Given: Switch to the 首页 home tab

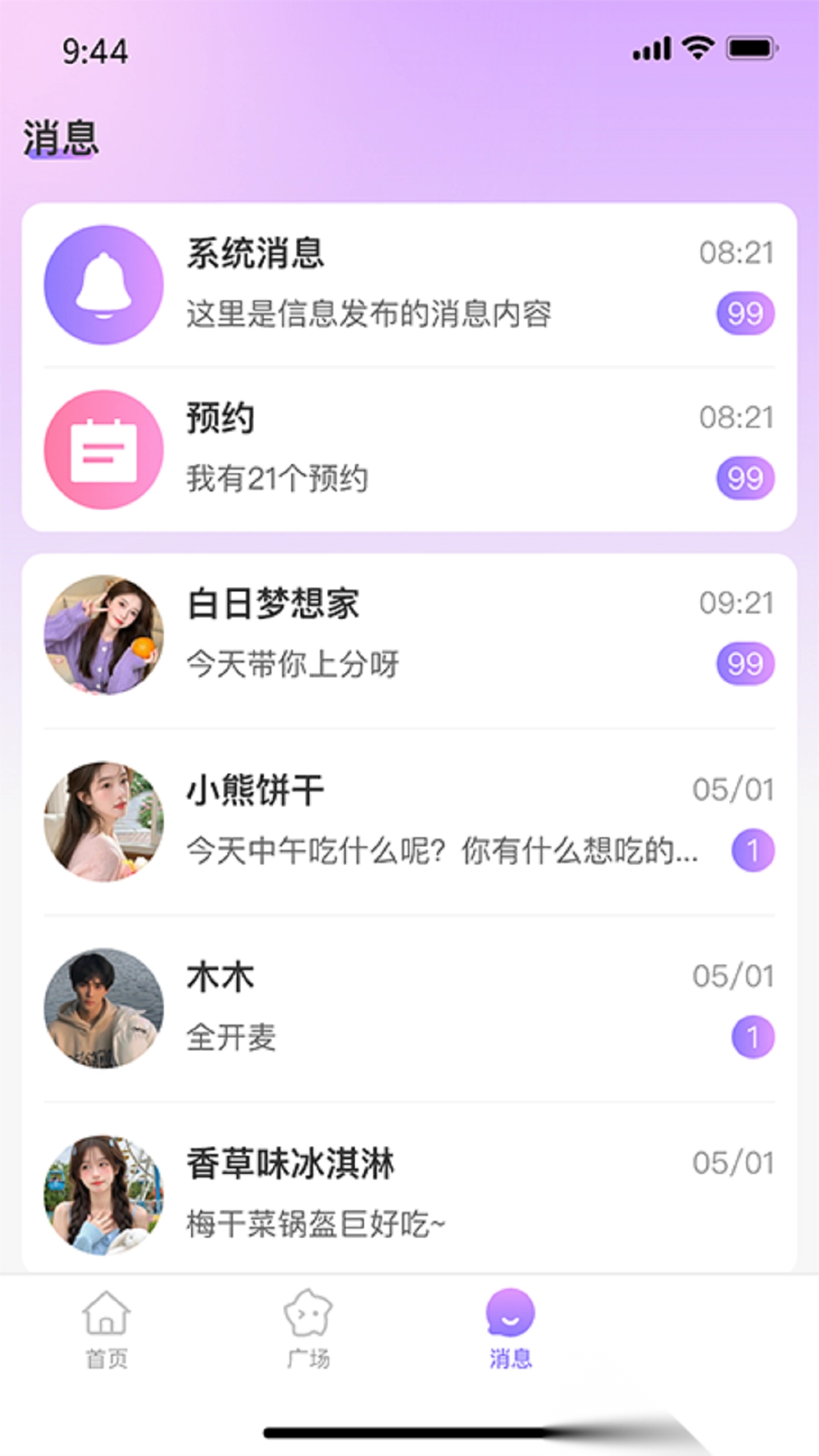Looking at the screenshot, I should 106,1329.
